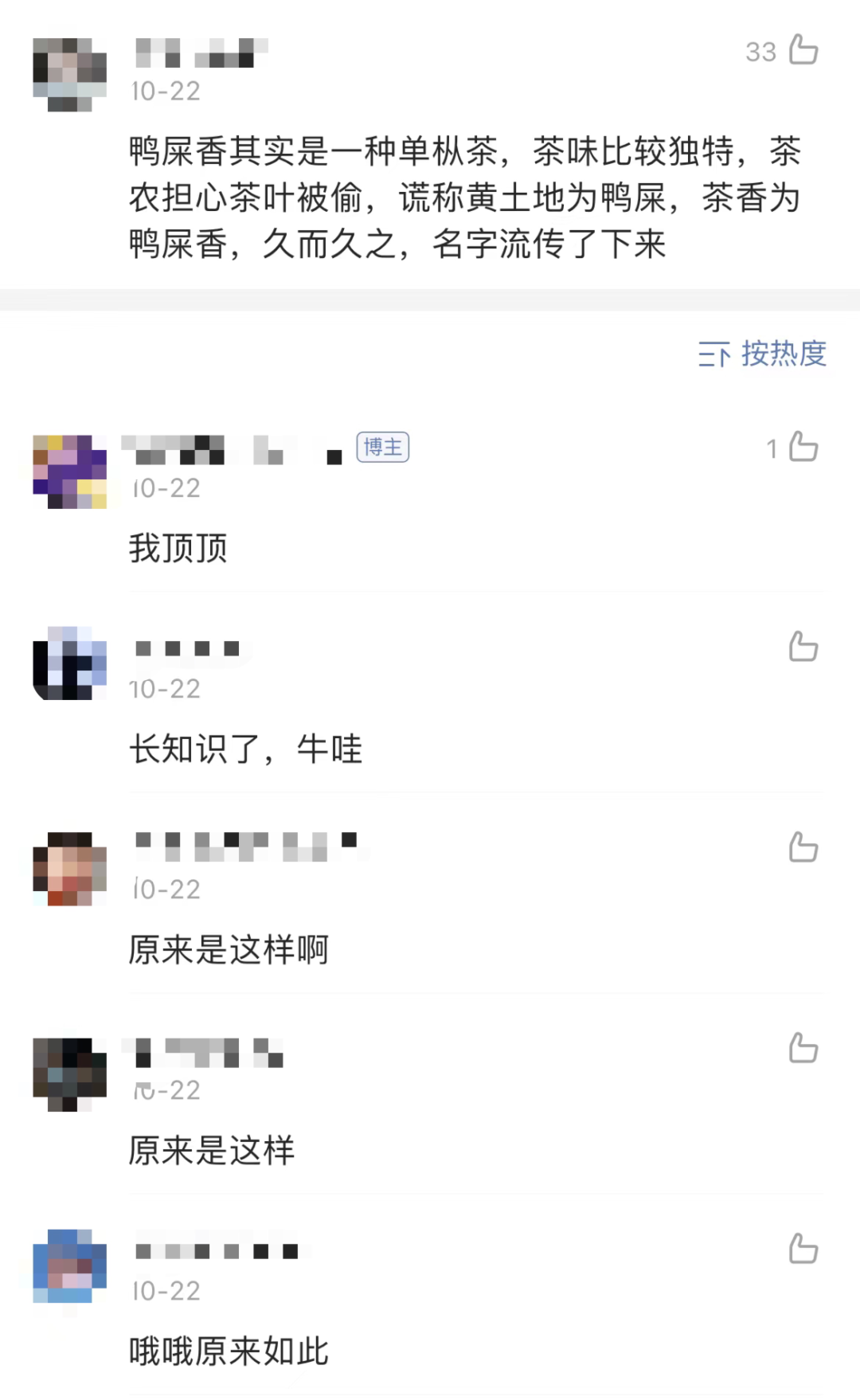Open avatar of the 我顶顶 commenter

70,471
